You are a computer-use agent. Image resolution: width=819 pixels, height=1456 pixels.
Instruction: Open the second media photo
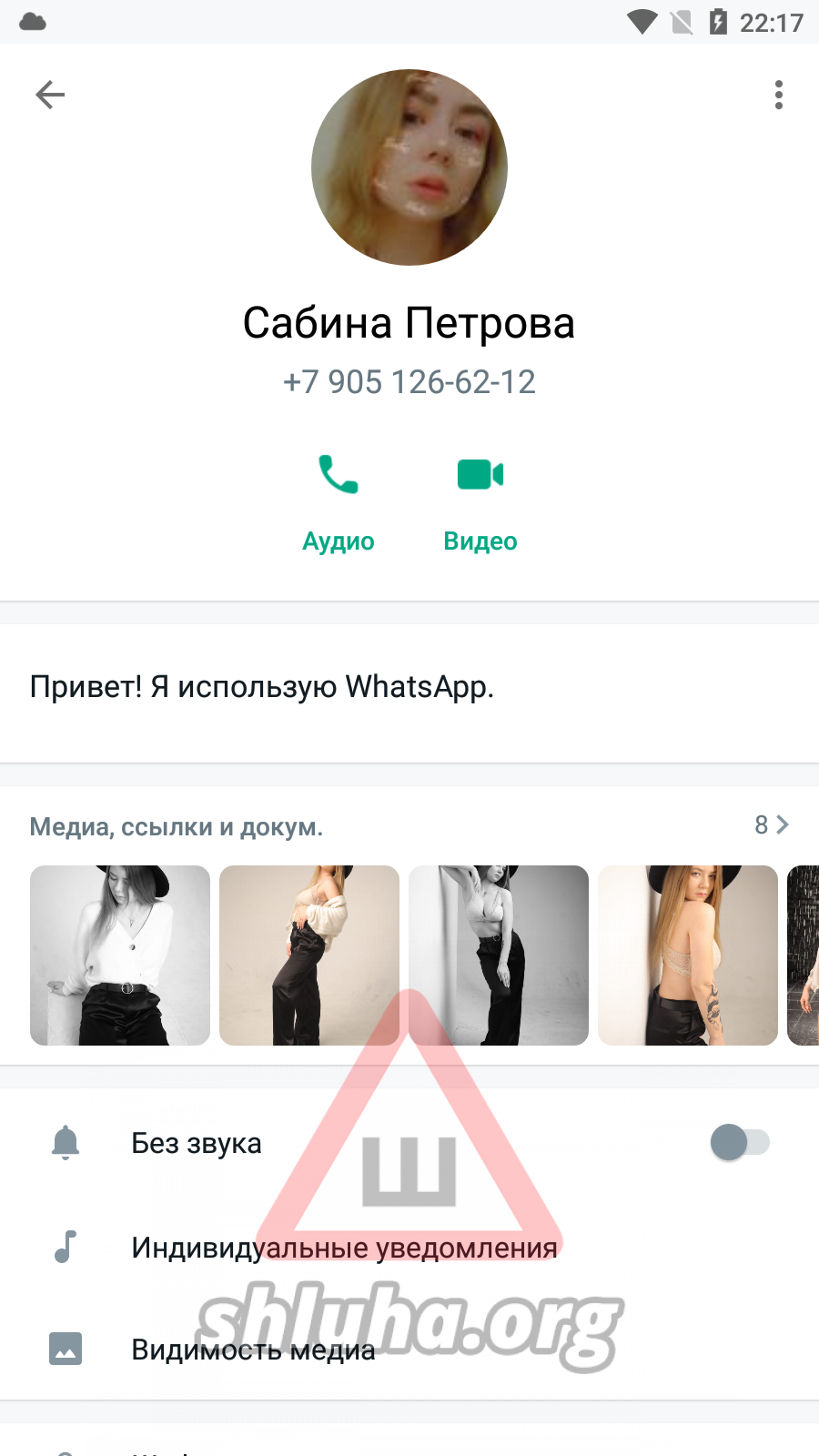(309, 955)
